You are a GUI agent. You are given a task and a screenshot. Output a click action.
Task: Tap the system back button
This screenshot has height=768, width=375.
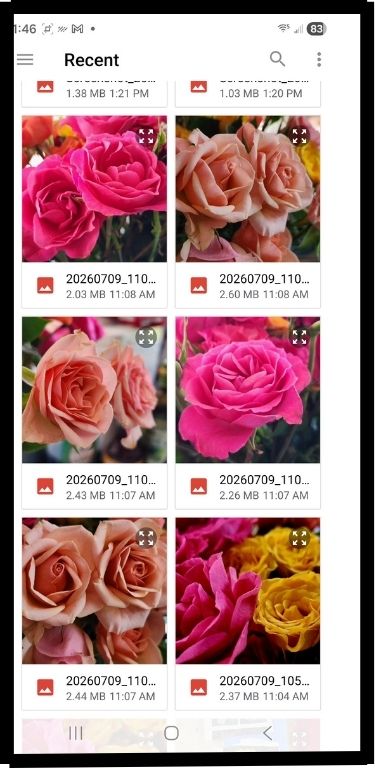[x=267, y=733]
